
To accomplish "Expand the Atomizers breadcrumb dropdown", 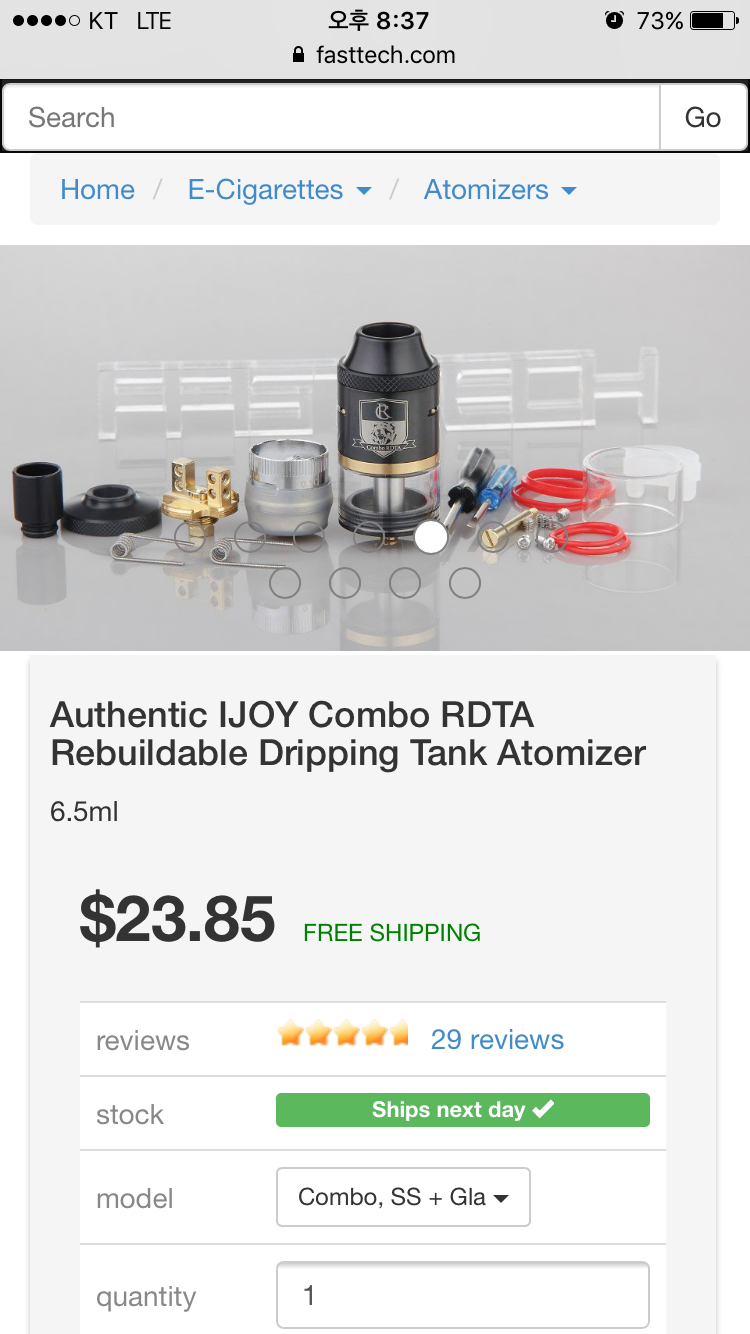I will (500, 190).
